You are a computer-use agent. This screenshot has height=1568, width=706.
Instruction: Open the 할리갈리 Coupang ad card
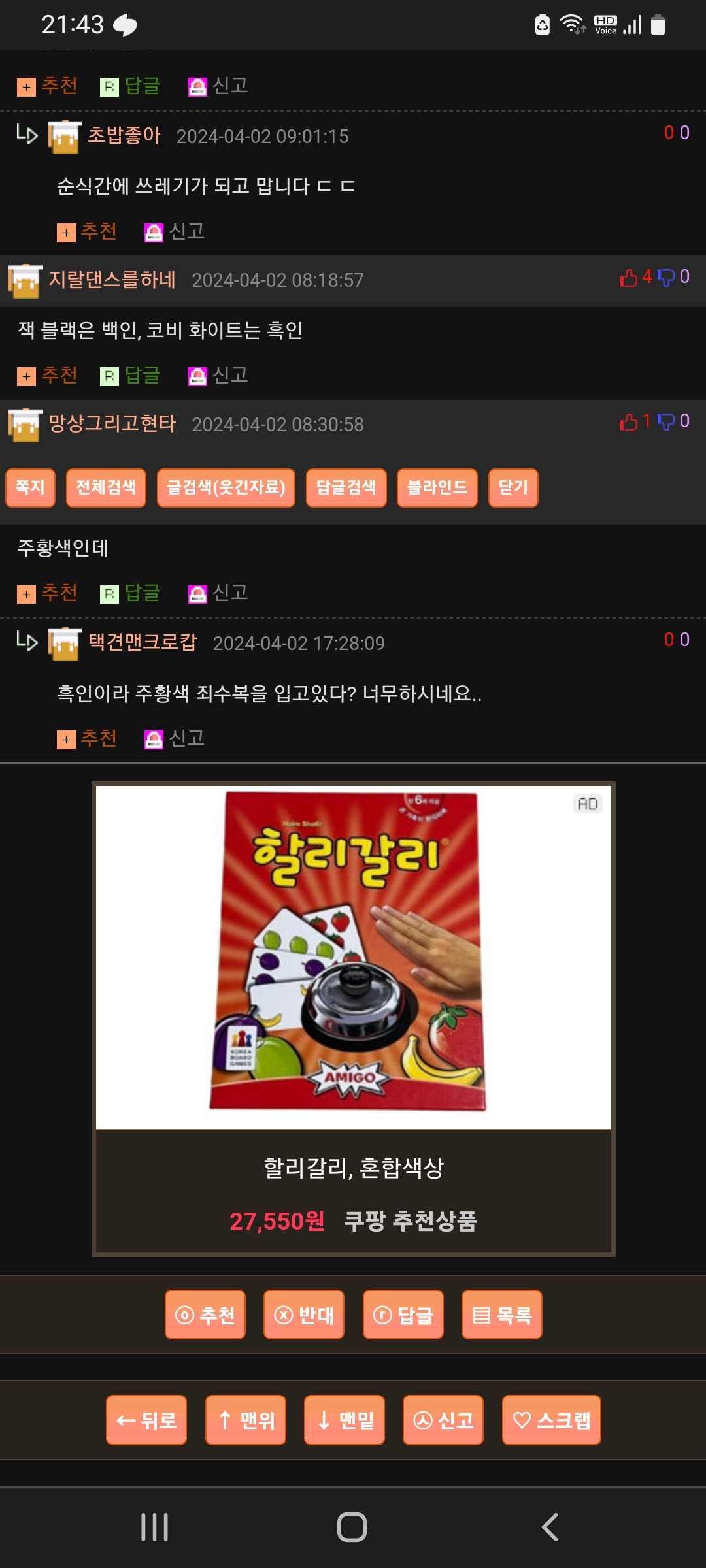(x=354, y=1019)
